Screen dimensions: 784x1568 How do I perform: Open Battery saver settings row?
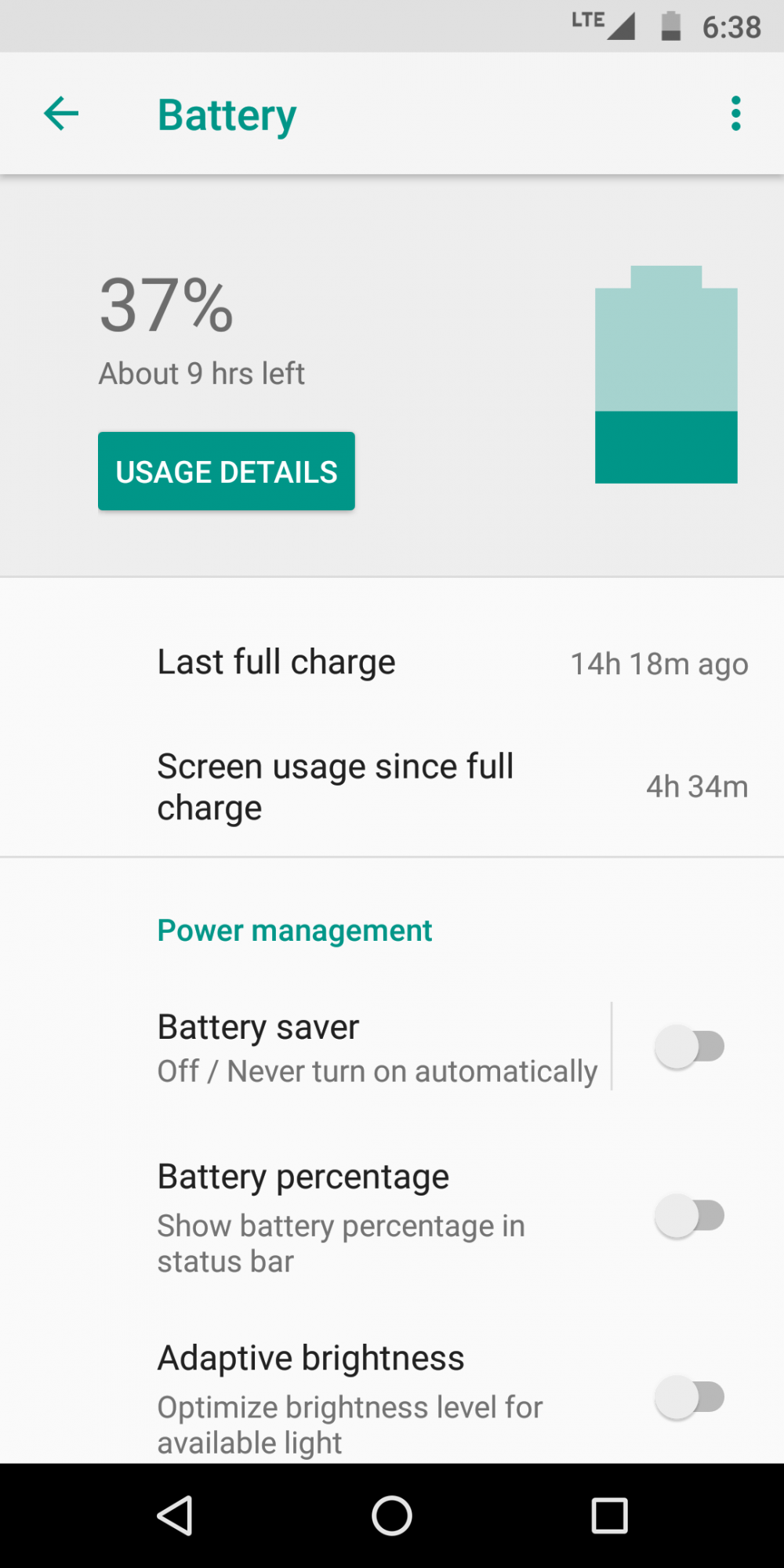[306, 1047]
